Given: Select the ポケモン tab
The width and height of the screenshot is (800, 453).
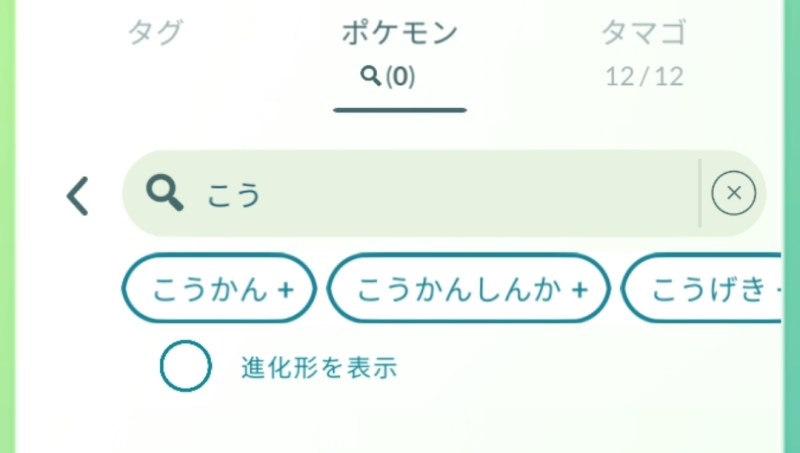Looking at the screenshot, I should [x=399, y=54].
